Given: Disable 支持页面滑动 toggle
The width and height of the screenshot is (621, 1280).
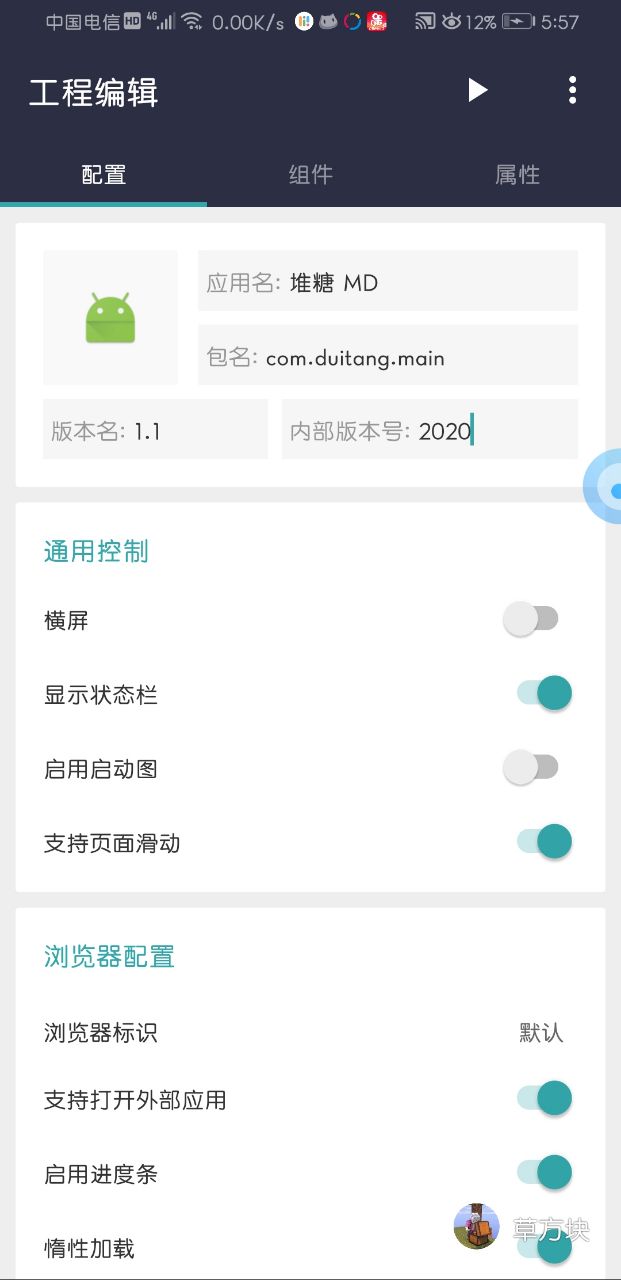Looking at the screenshot, I should click(544, 842).
